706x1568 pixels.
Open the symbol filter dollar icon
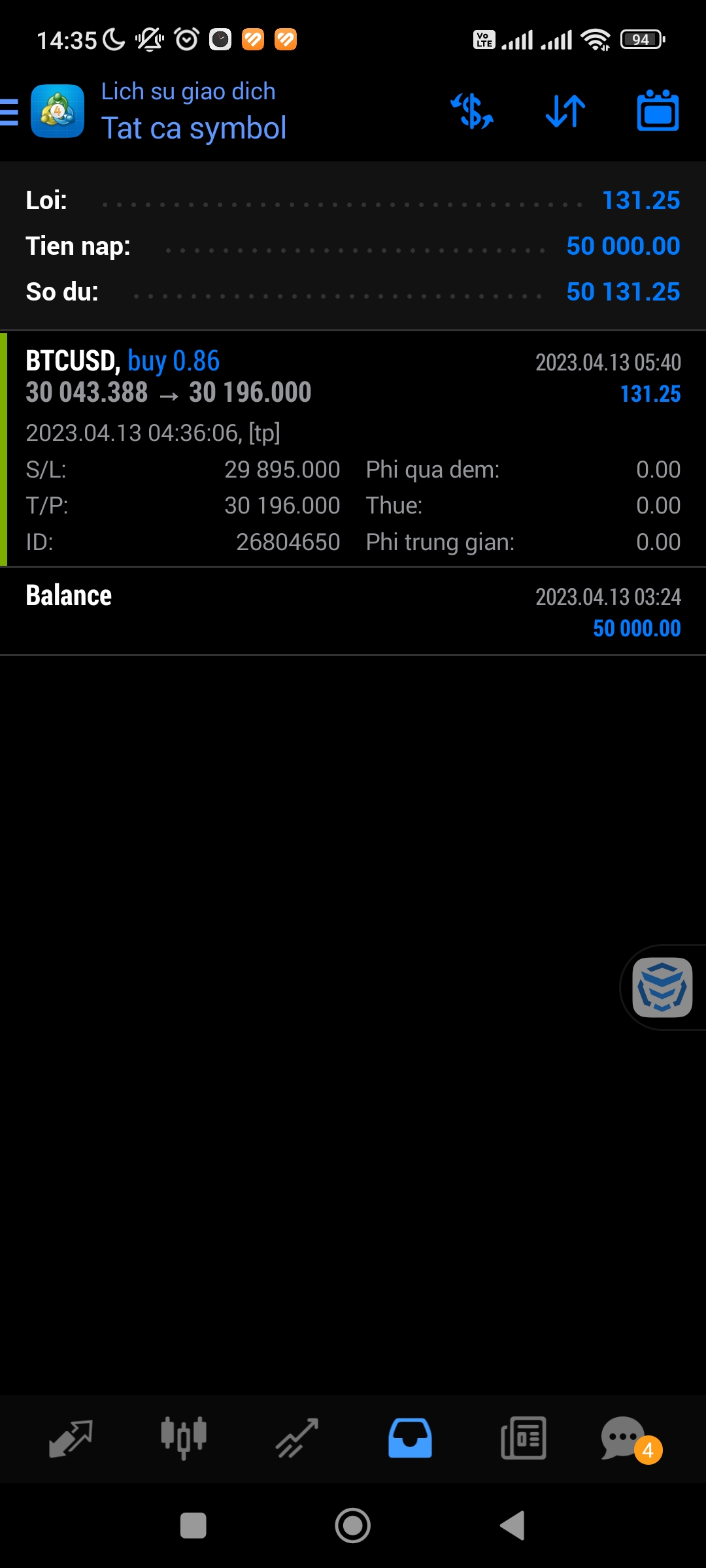tap(472, 111)
